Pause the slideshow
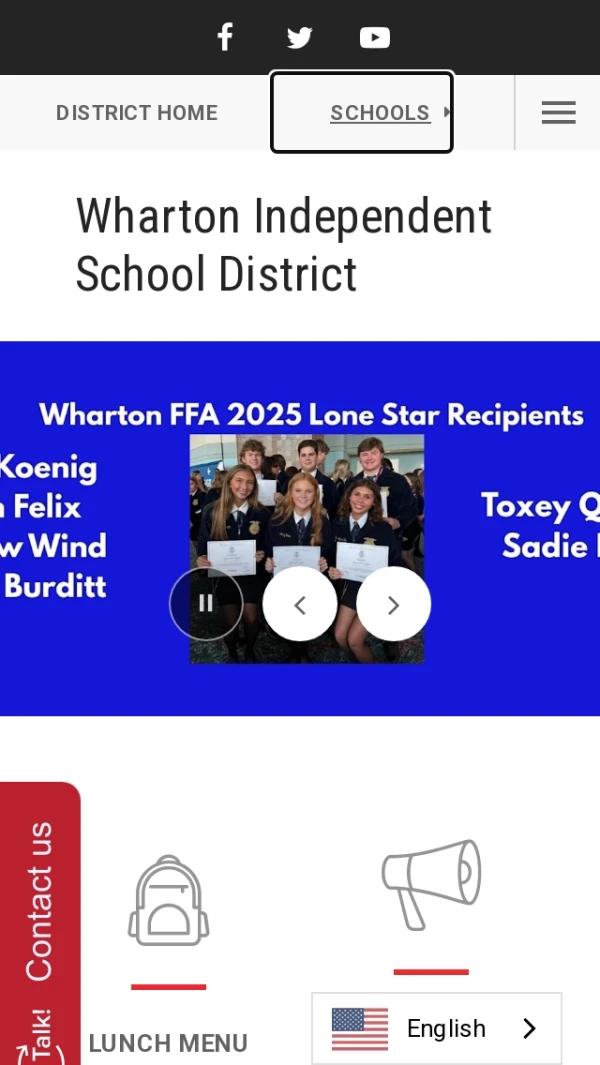Image resolution: width=600 pixels, height=1065 pixels. tap(206, 603)
